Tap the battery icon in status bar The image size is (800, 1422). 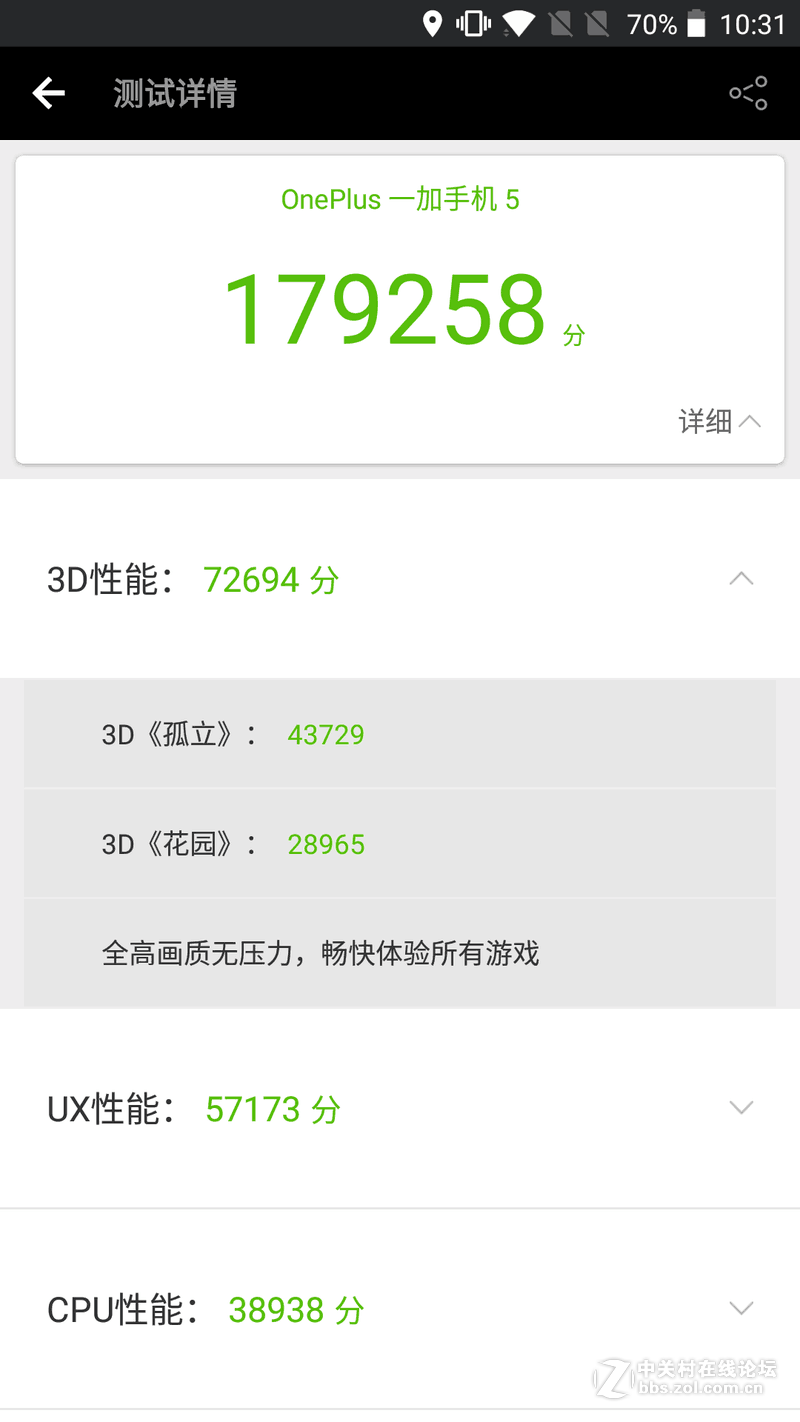click(x=695, y=23)
